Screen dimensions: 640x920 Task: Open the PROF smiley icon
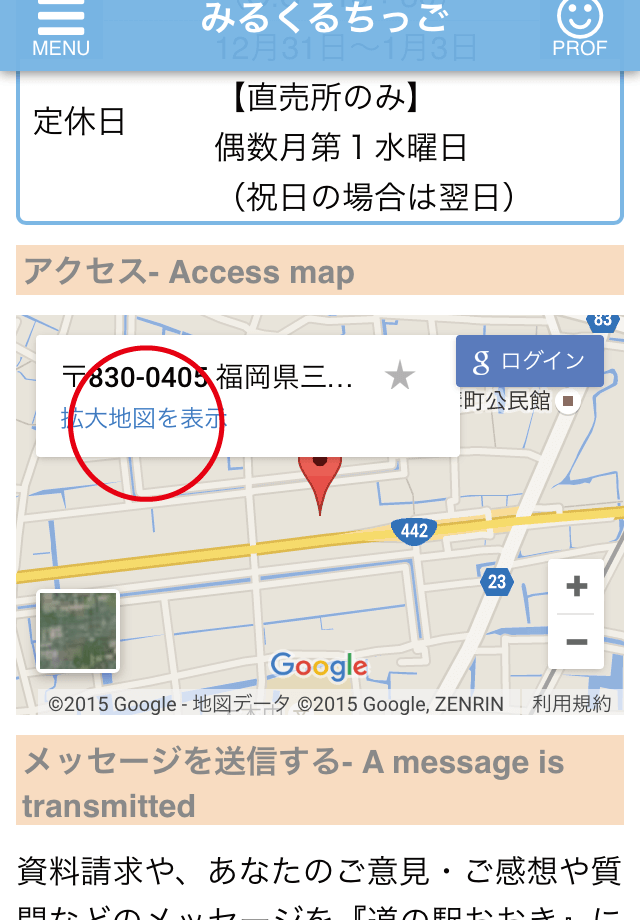point(580,28)
